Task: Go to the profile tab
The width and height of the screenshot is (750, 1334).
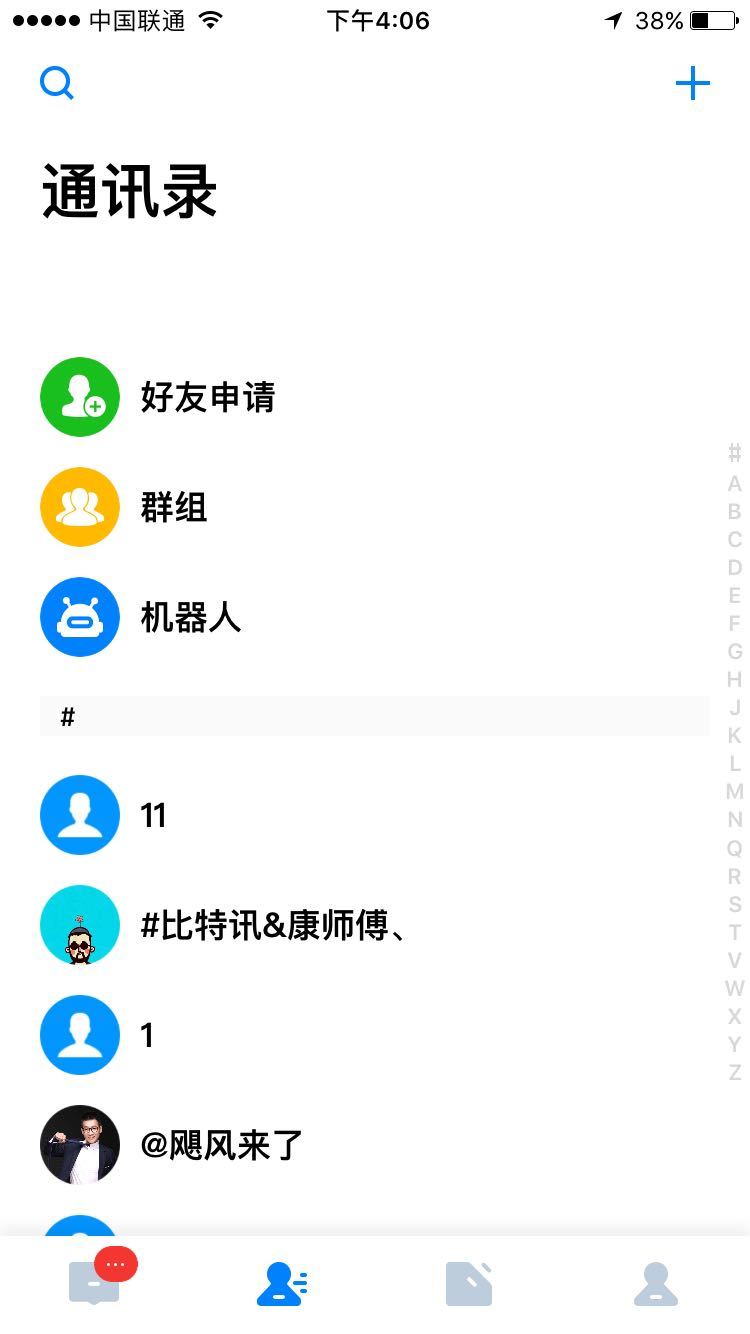Action: [x=656, y=1284]
